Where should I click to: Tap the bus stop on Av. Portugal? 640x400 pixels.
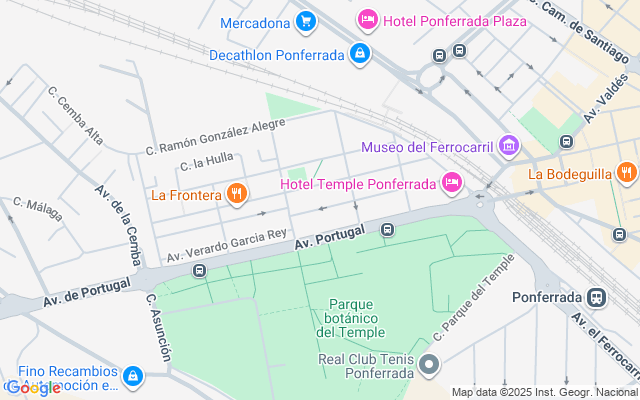point(387,231)
